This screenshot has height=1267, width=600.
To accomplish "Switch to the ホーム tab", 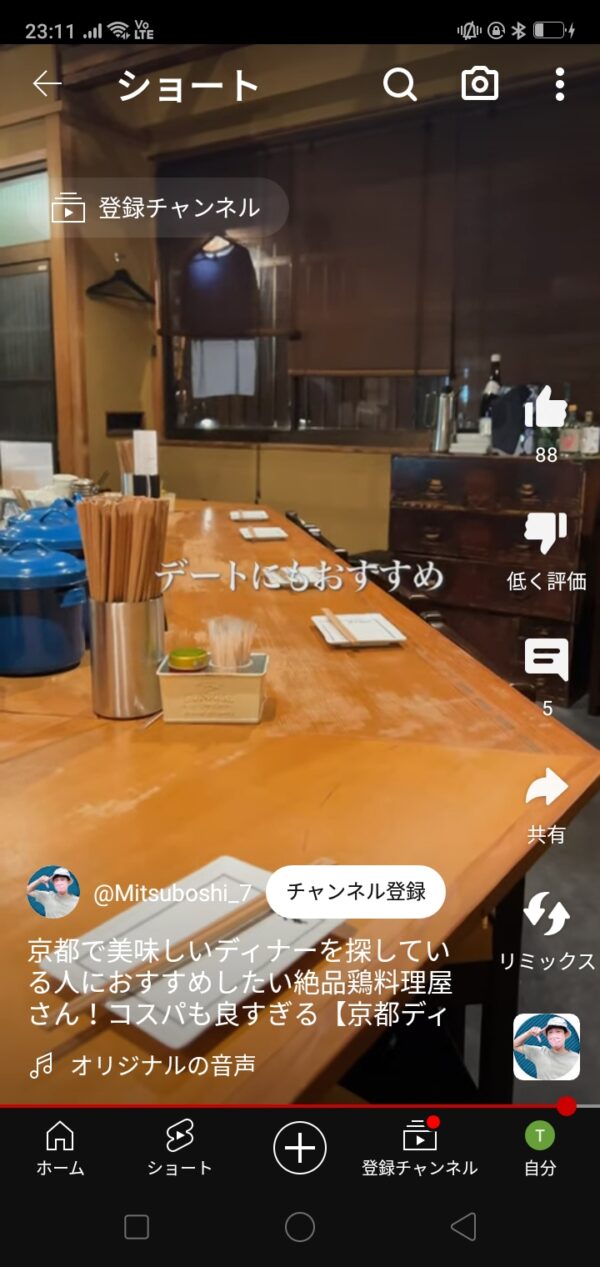I will pos(60,1147).
